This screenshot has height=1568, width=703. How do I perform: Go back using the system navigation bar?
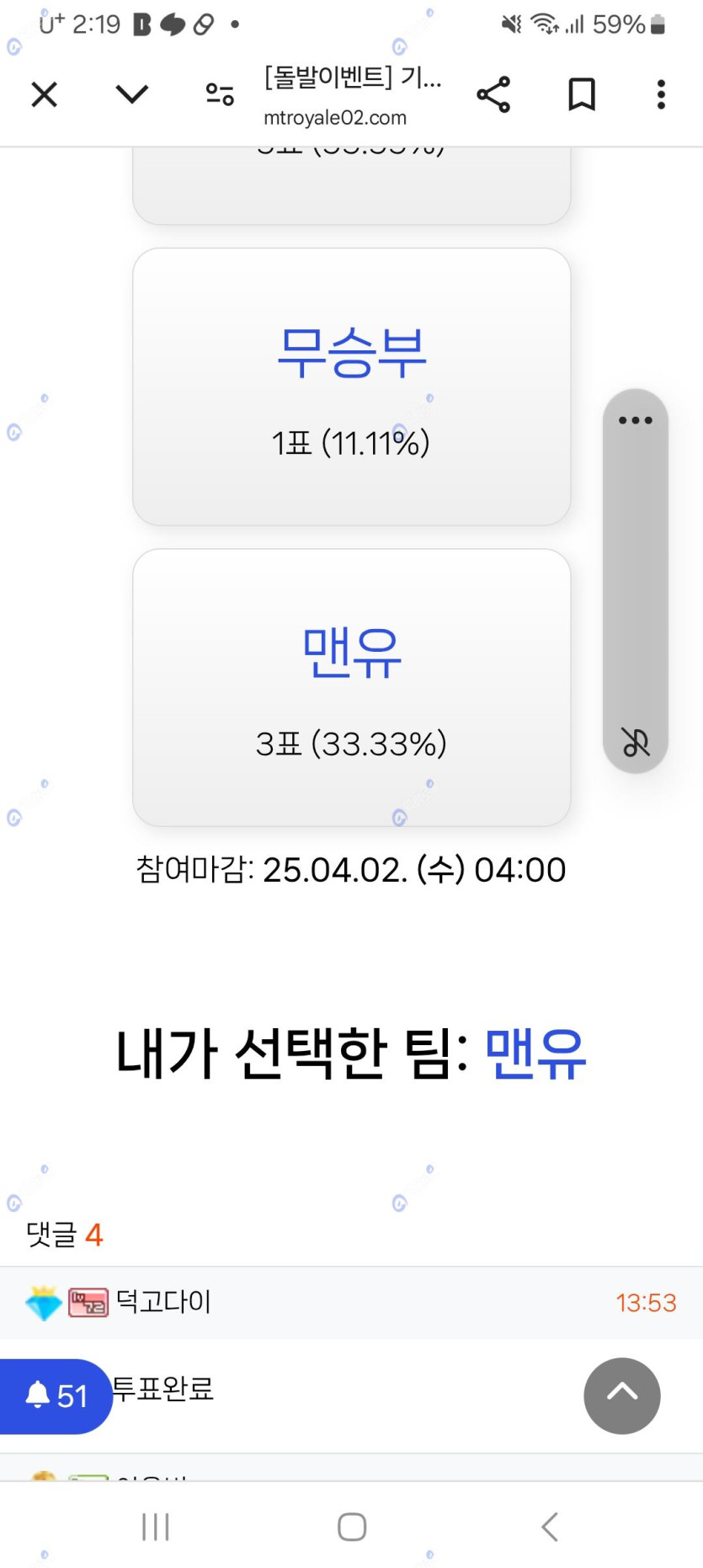(550, 1526)
